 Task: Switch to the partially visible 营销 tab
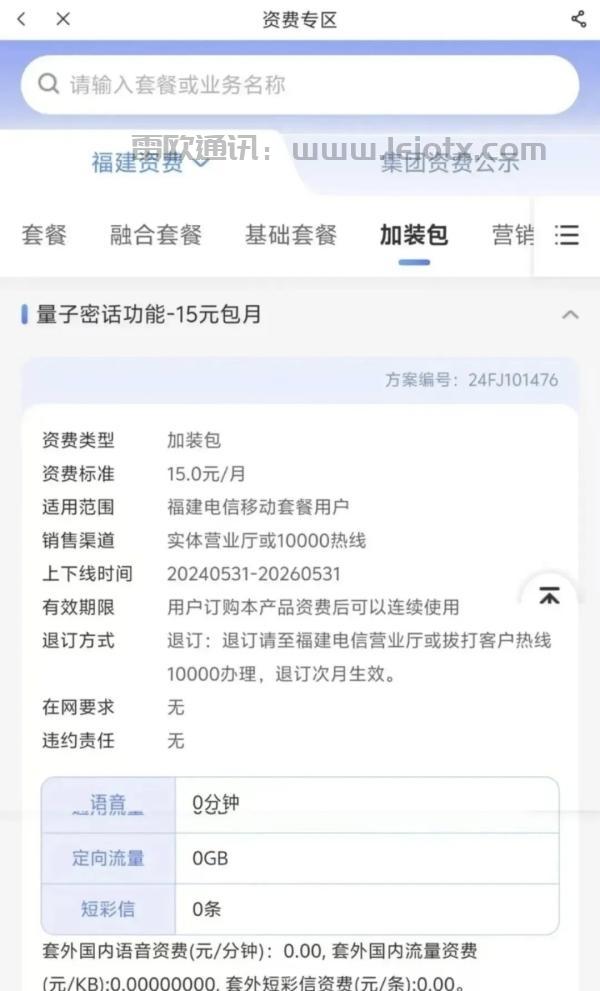[513, 235]
